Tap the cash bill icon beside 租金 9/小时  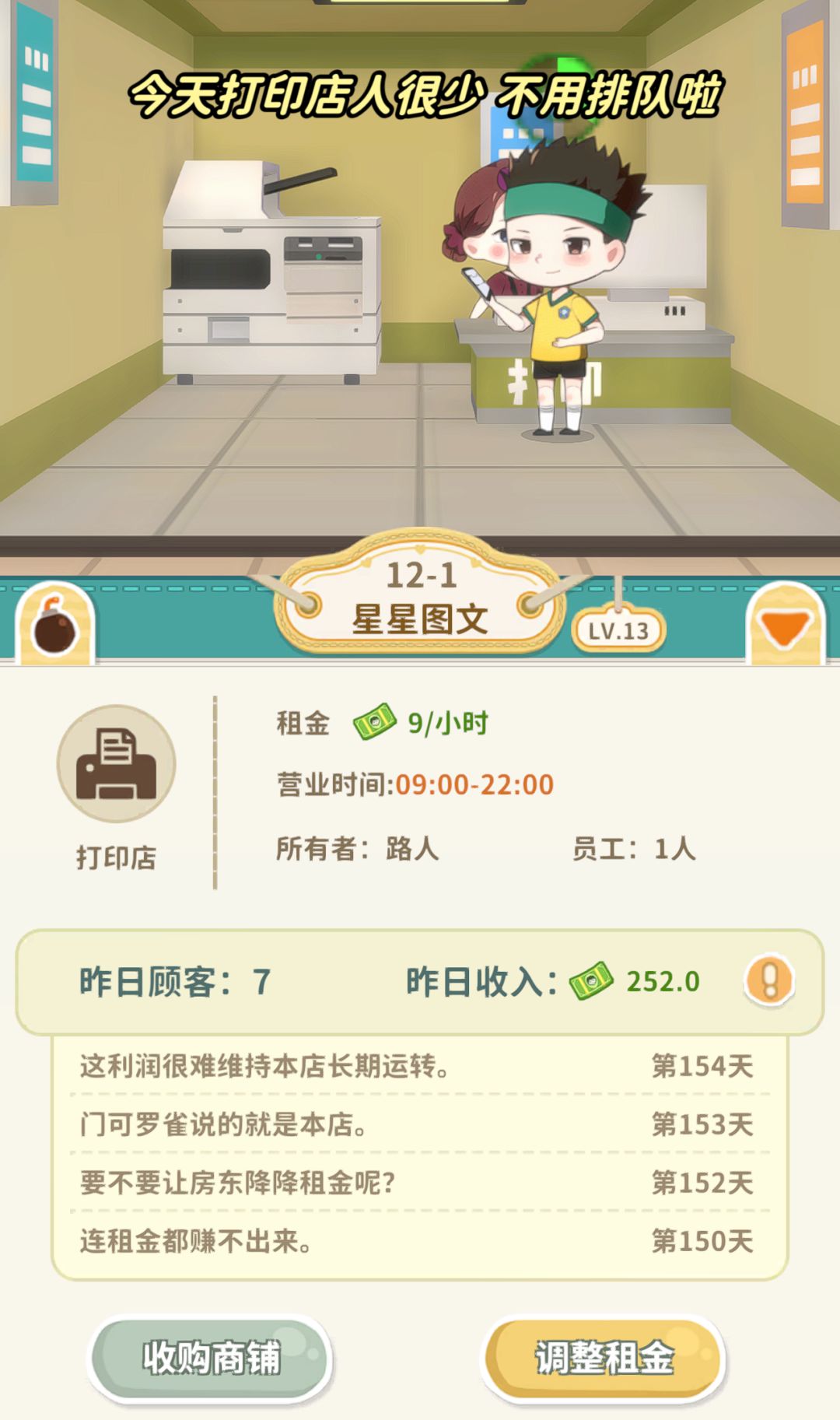tap(377, 724)
